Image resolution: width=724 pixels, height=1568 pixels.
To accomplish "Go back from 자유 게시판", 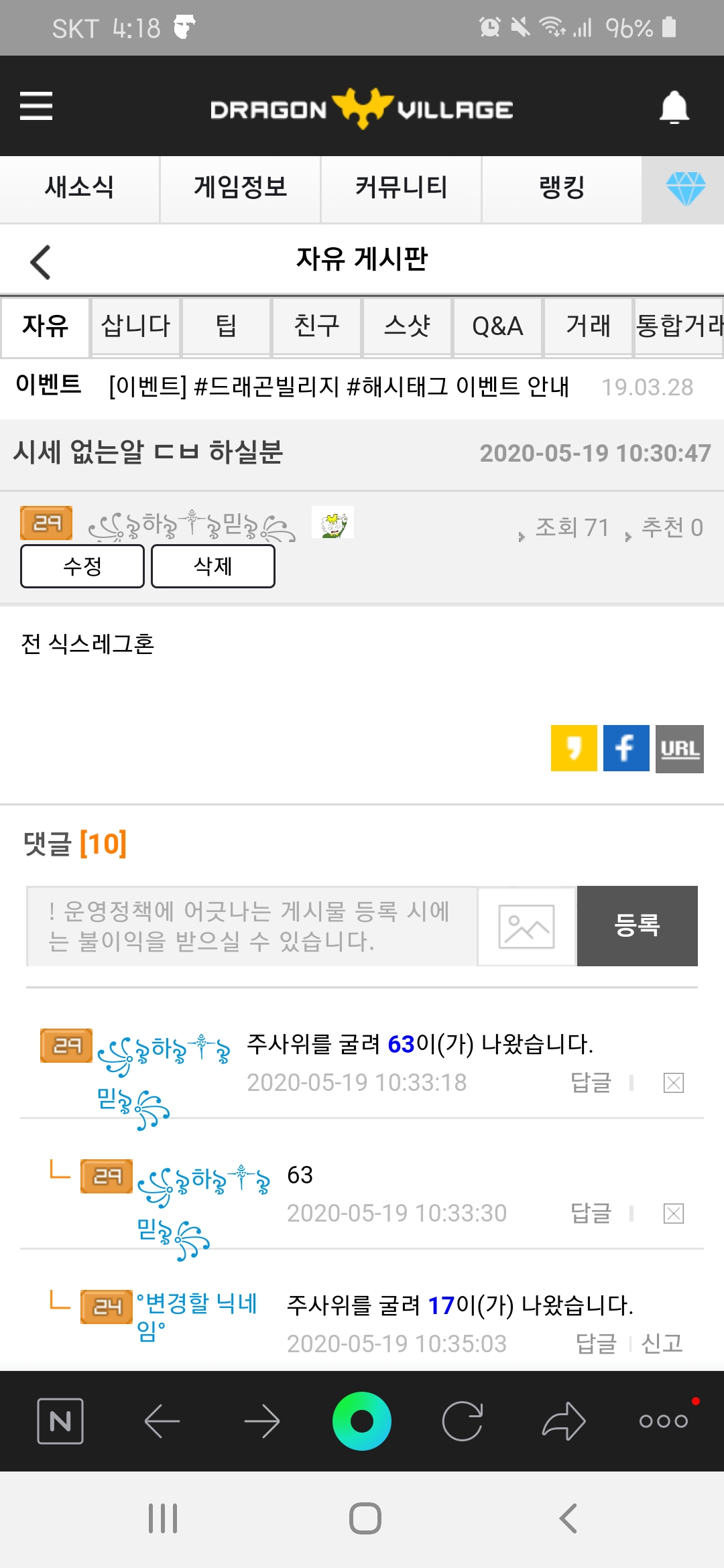I will coord(40,261).
